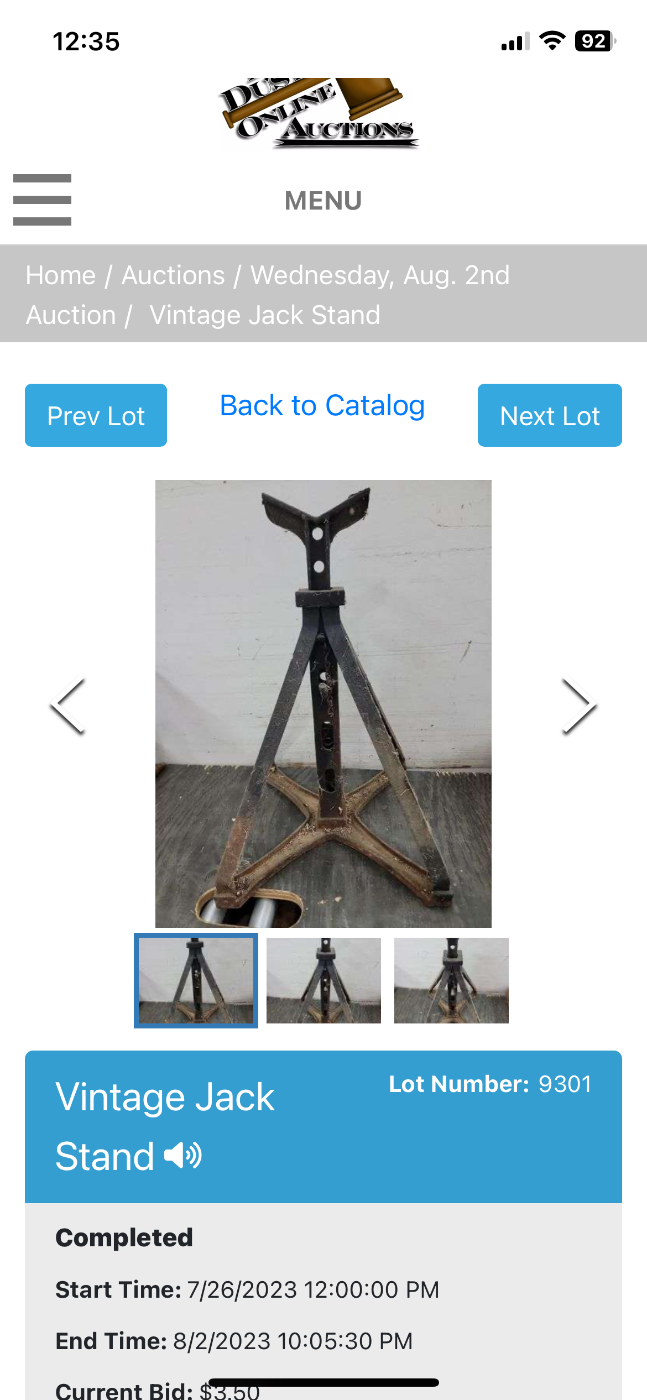Open the Auctions breadcrumb link
This screenshot has width=647, height=1400.
pos(173,275)
